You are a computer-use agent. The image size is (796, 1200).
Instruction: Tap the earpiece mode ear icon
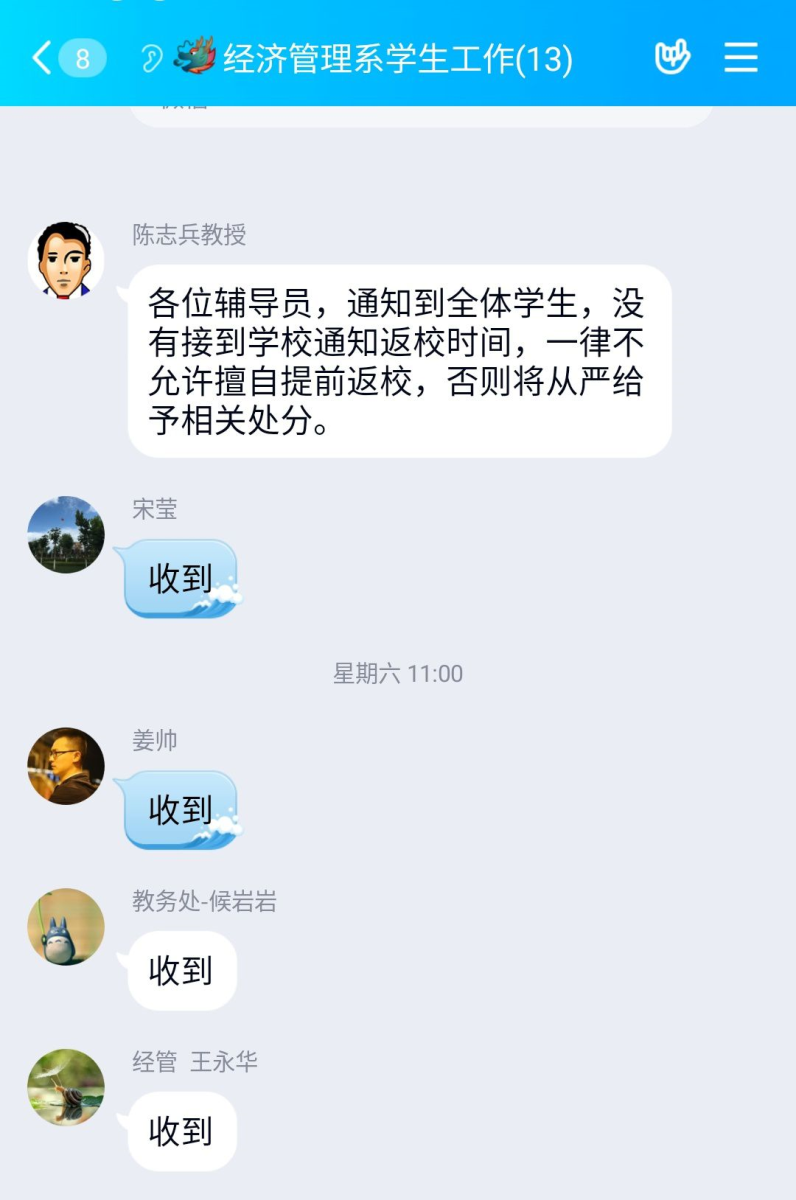click(151, 59)
